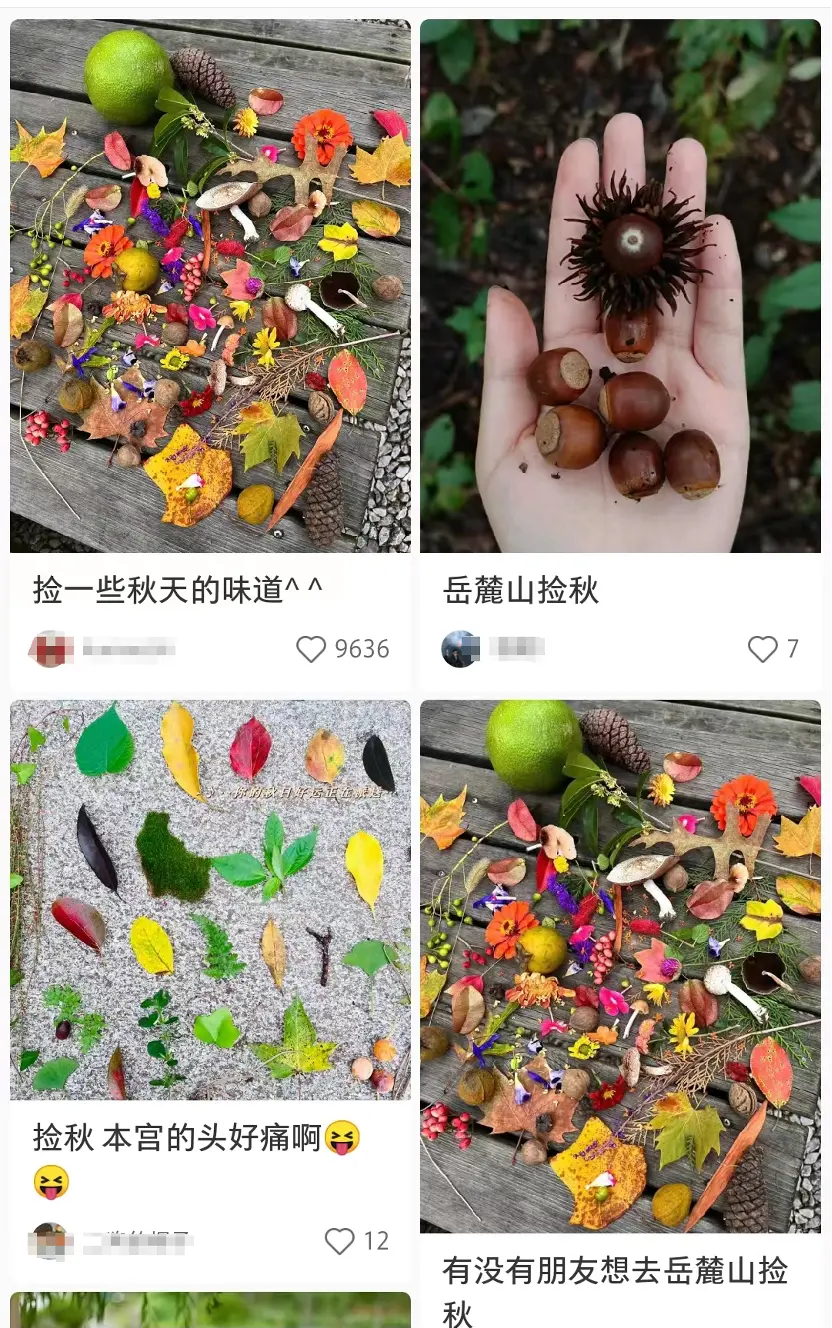Viewport: 832px width, 1328px height.
Task: Open the 岳麓山捡秋 hand-with-acorns post
Action: [x=620, y=285]
